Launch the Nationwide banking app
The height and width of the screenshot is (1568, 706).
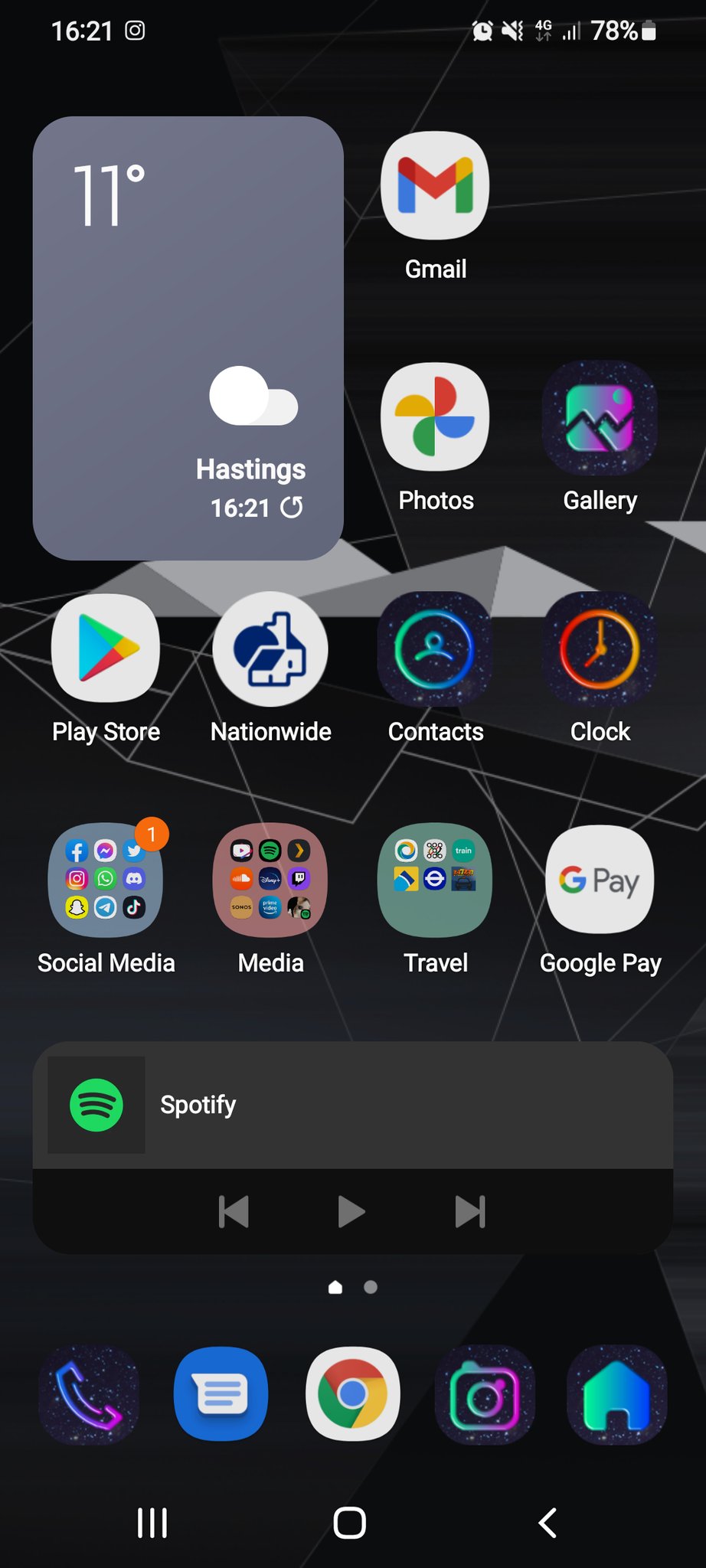[270, 648]
